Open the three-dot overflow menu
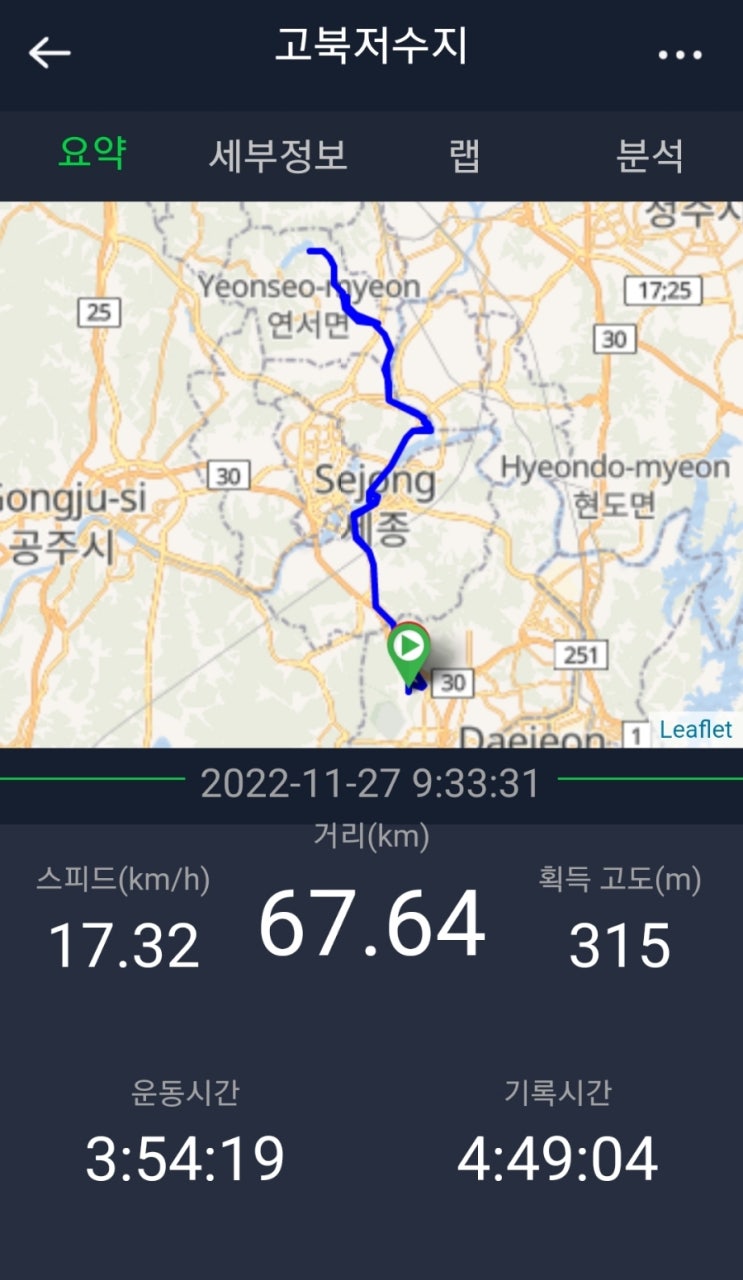Screen dimensions: 743x1280 tap(680, 54)
